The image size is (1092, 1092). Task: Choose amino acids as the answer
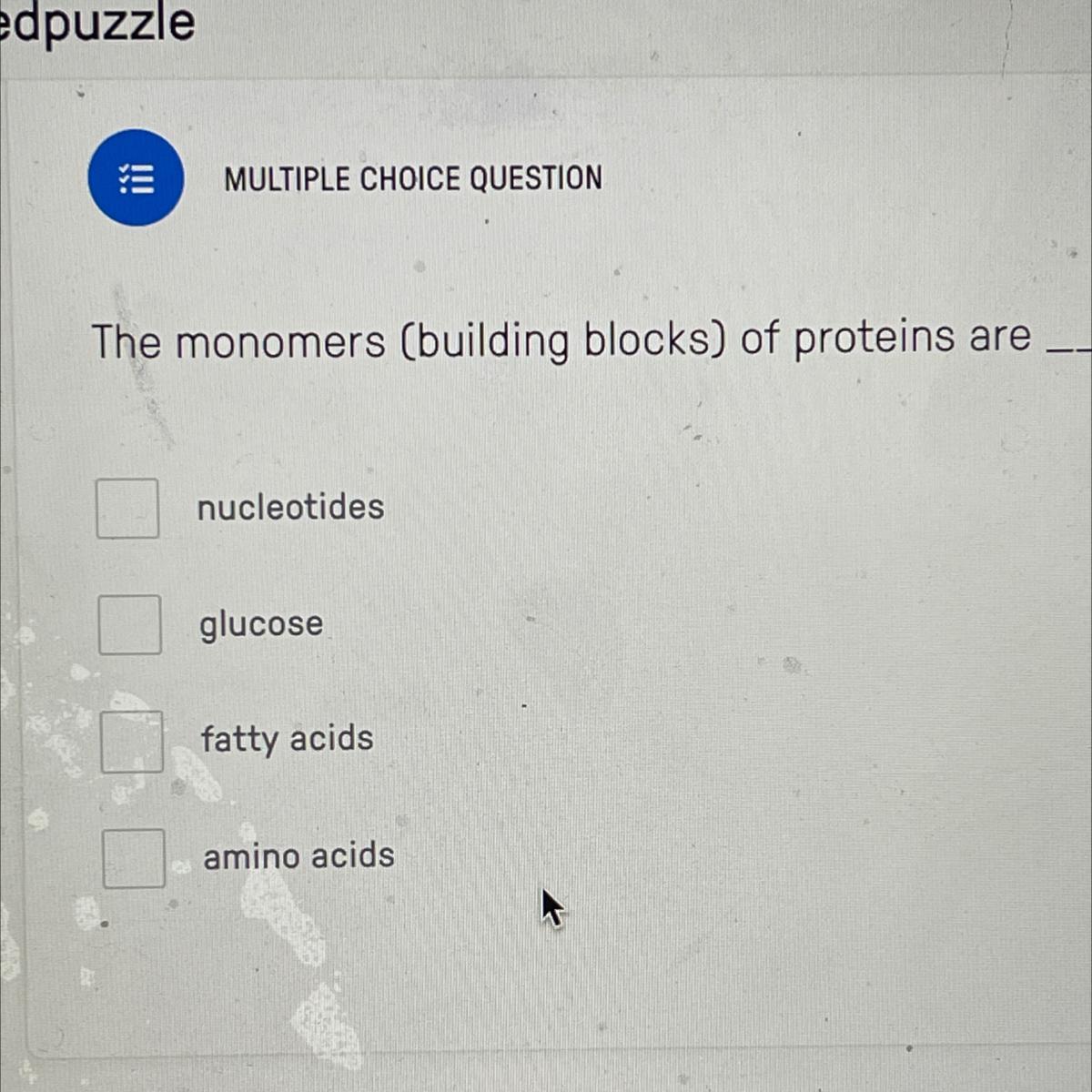click(x=134, y=858)
